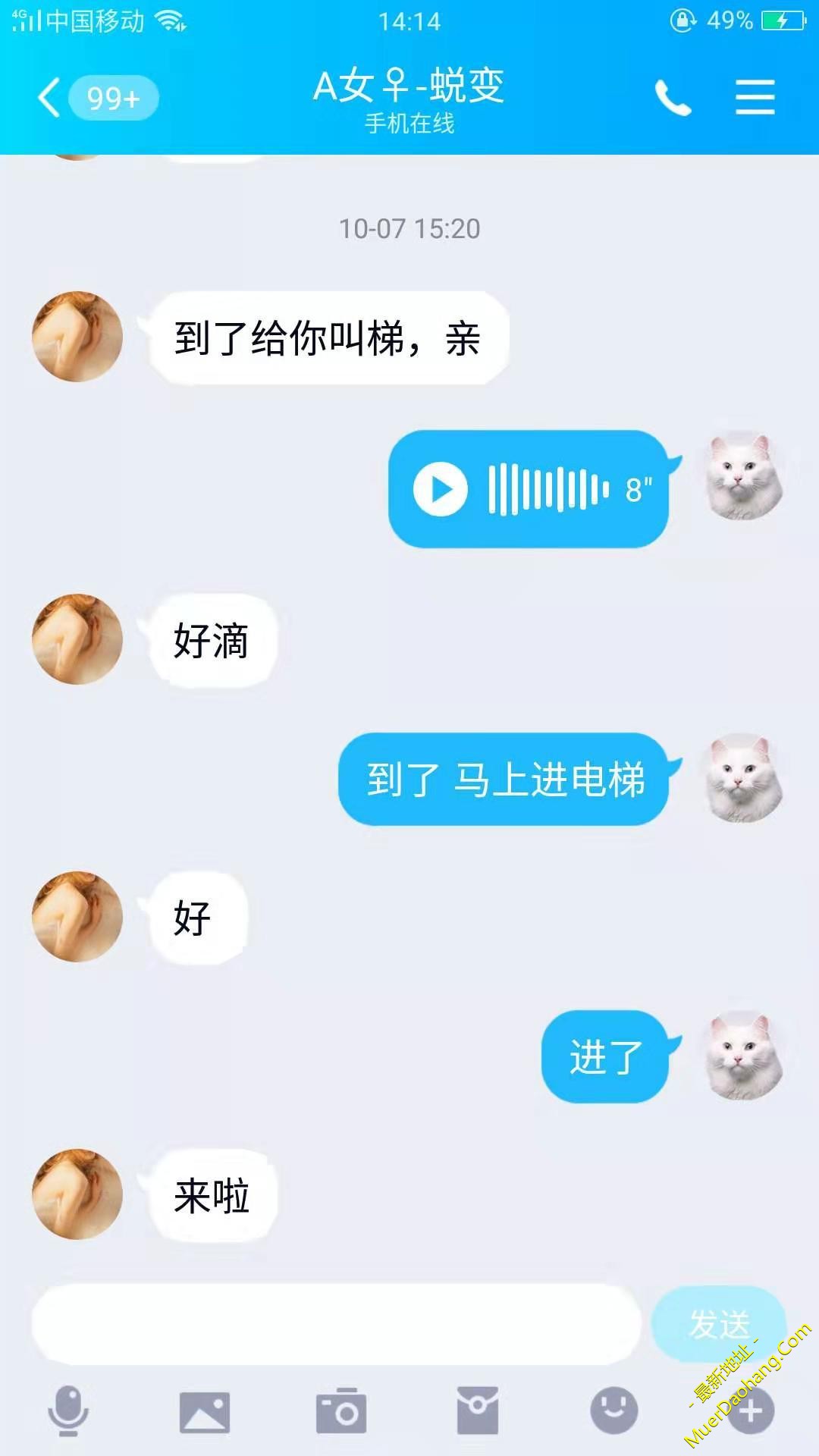Open my profile via the cat avatar beside 进了
Image resolution: width=819 pixels, height=1456 pixels.
click(x=743, y=1056)
